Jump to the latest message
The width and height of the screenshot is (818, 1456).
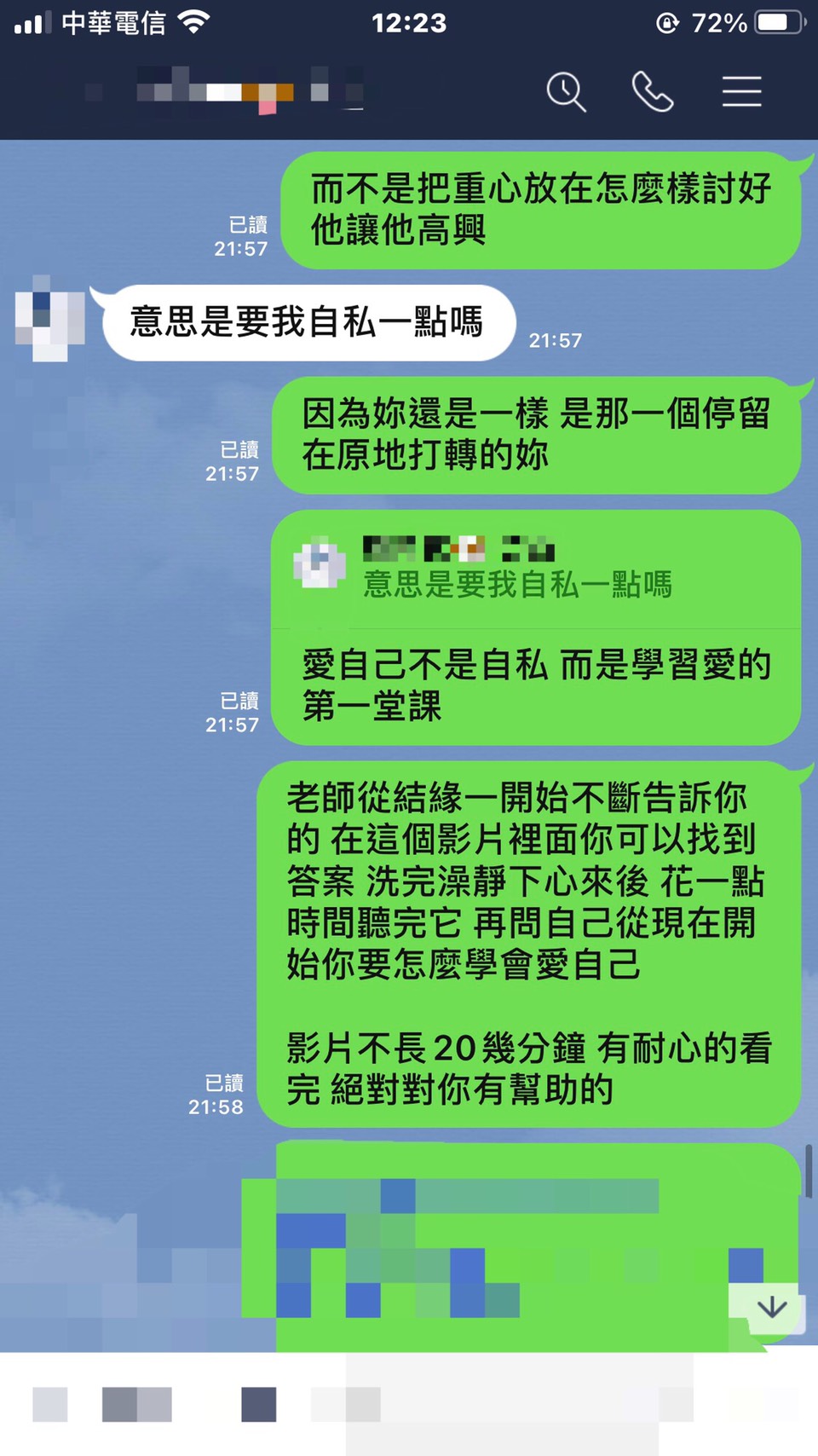771,1307
